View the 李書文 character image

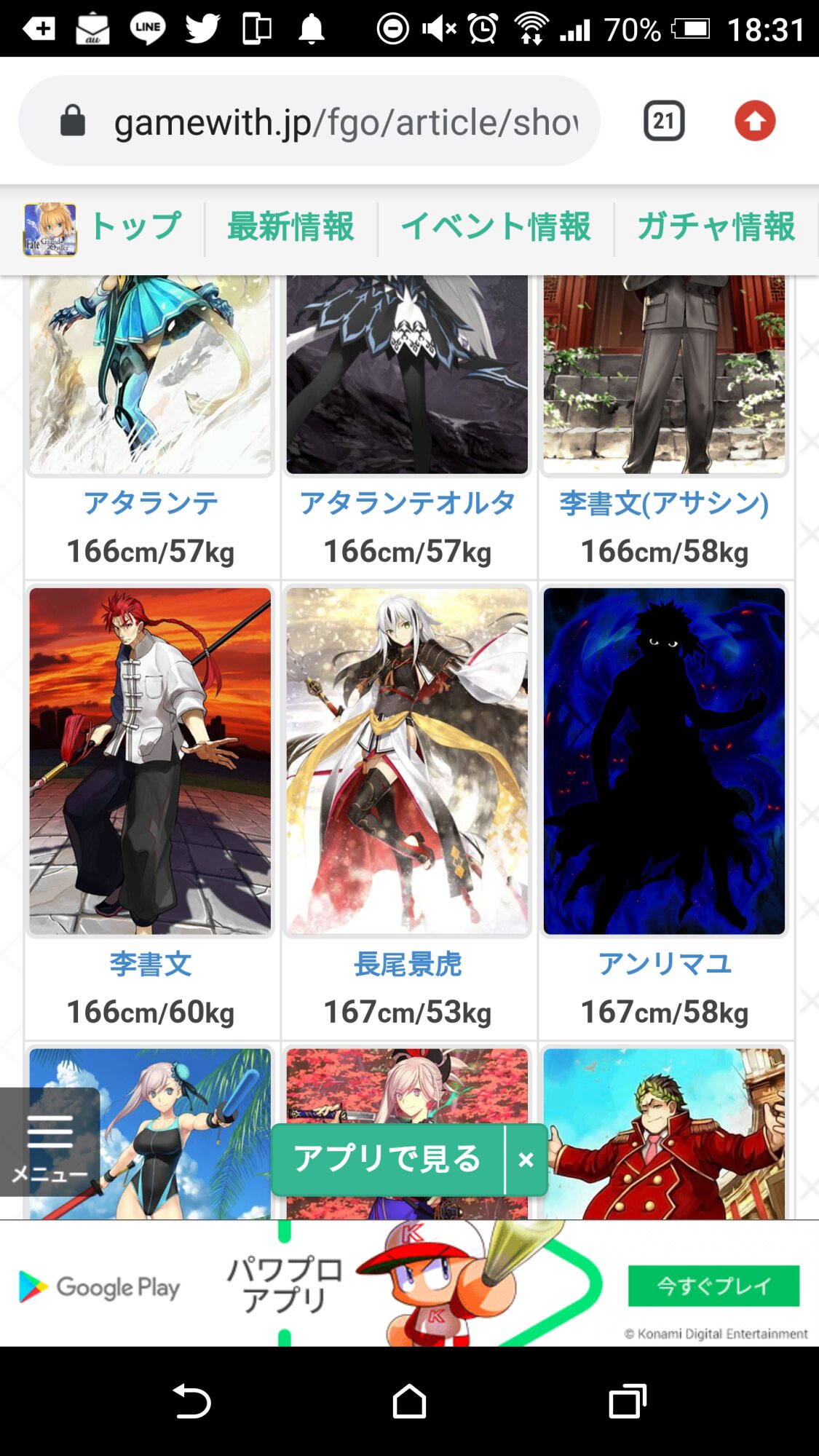click(151, 761)
